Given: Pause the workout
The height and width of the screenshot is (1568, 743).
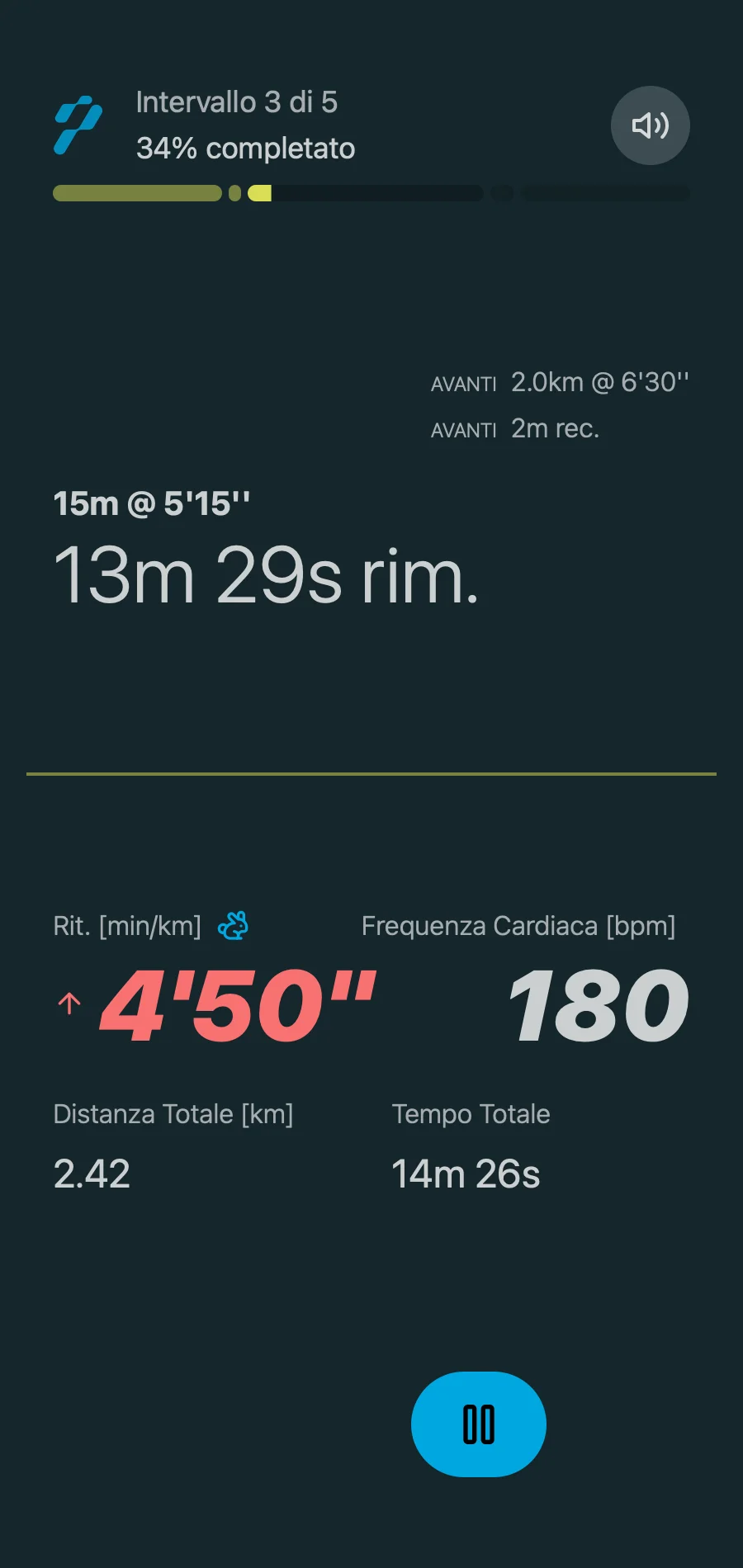Looking at the screenshot, I should click(478, 1424).
